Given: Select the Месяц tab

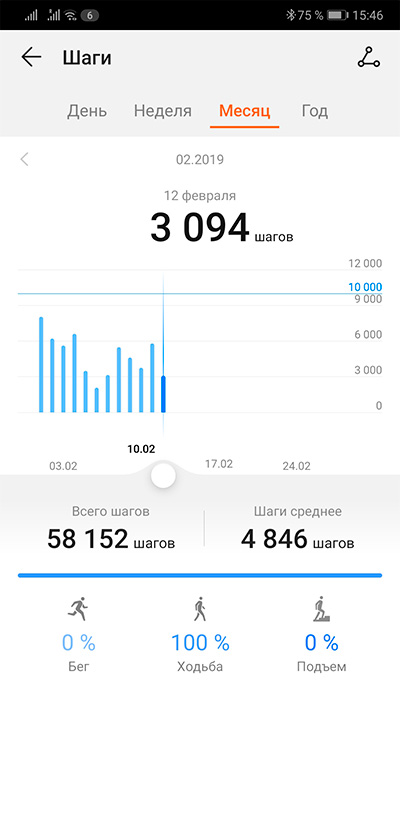Looking at the screenshot, I should pyautogui.click(x=244, y=111).
